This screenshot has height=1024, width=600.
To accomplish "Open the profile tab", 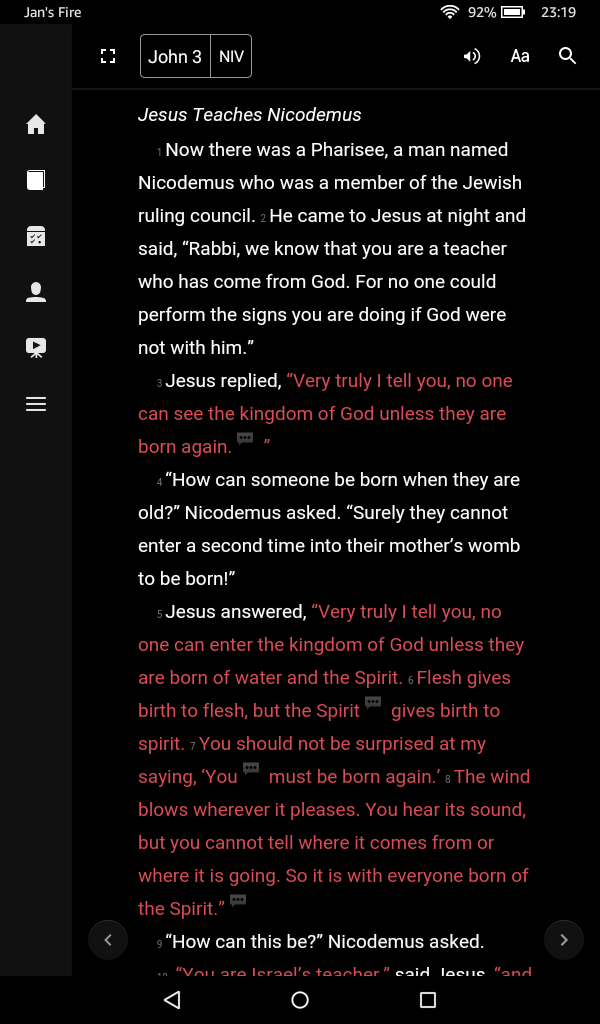I will point(36,292).
